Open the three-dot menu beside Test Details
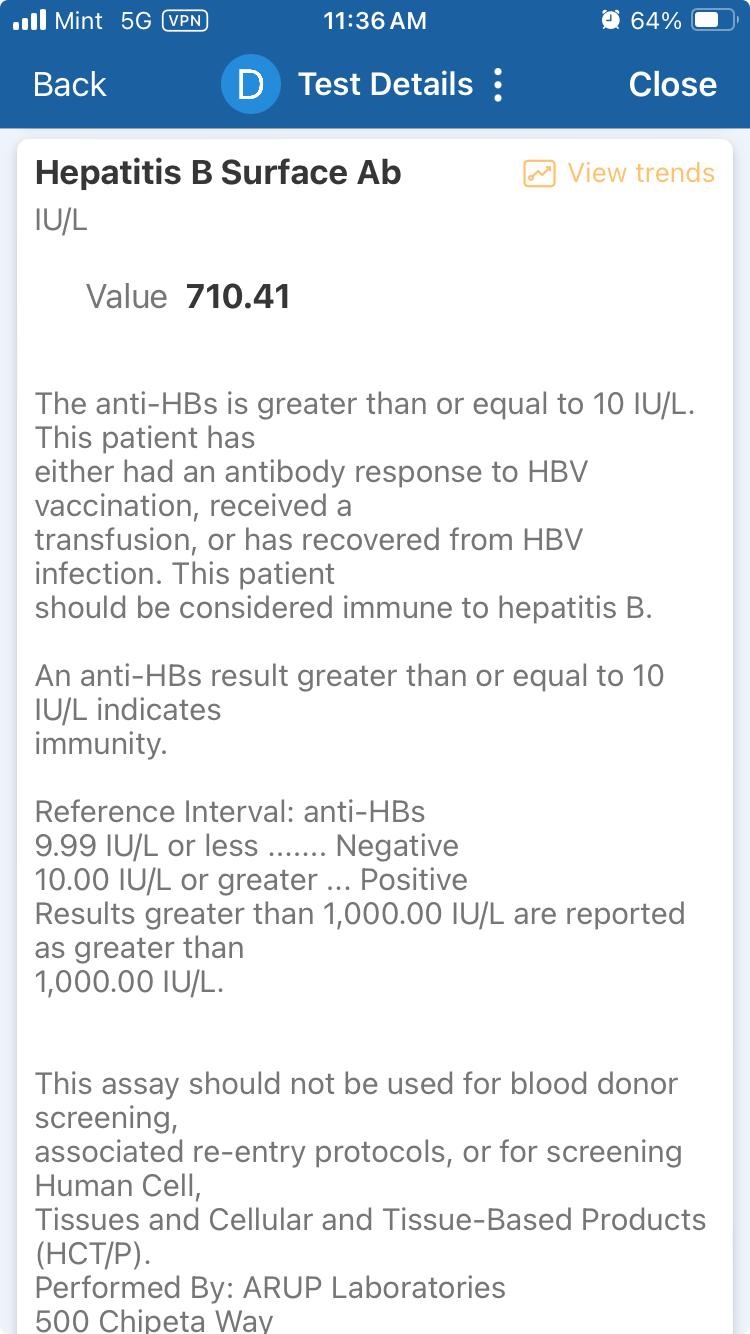 (498, 84)
